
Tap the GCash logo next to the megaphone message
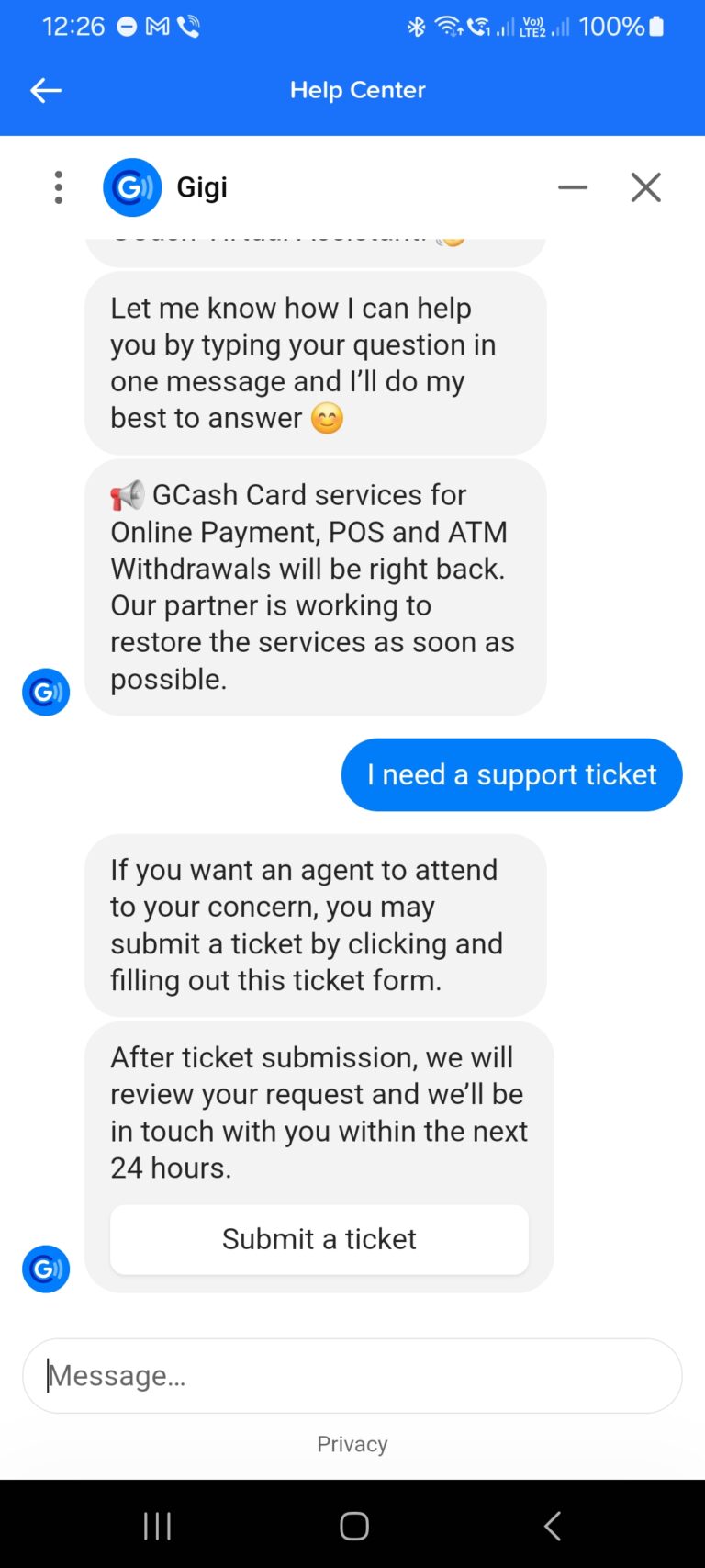pyautogui.click(x=45, y=692)
